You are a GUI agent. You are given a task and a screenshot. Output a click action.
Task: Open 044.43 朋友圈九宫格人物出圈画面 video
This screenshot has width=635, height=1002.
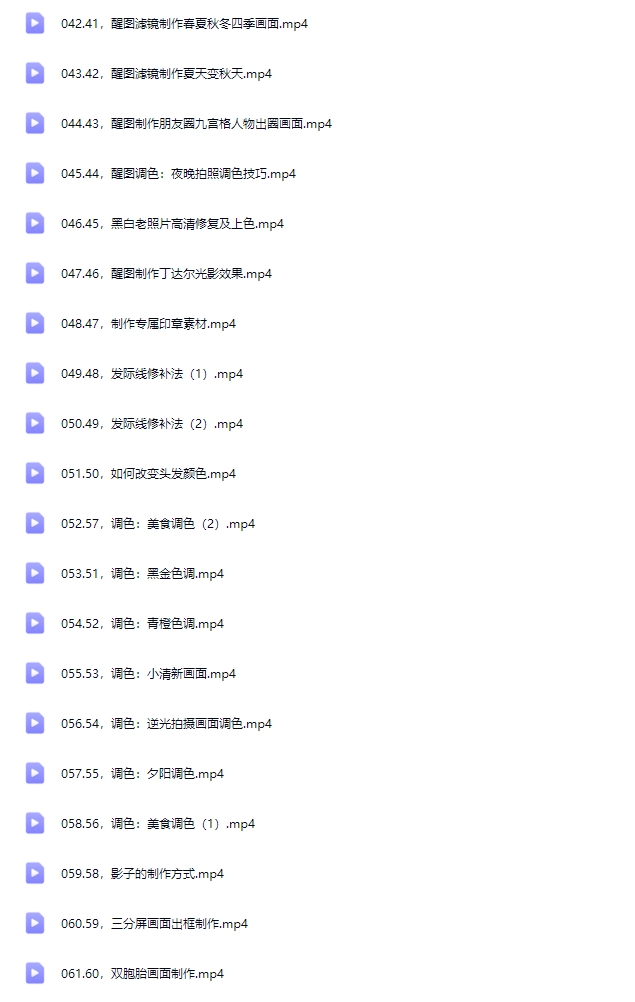click(x=196, y=123)
